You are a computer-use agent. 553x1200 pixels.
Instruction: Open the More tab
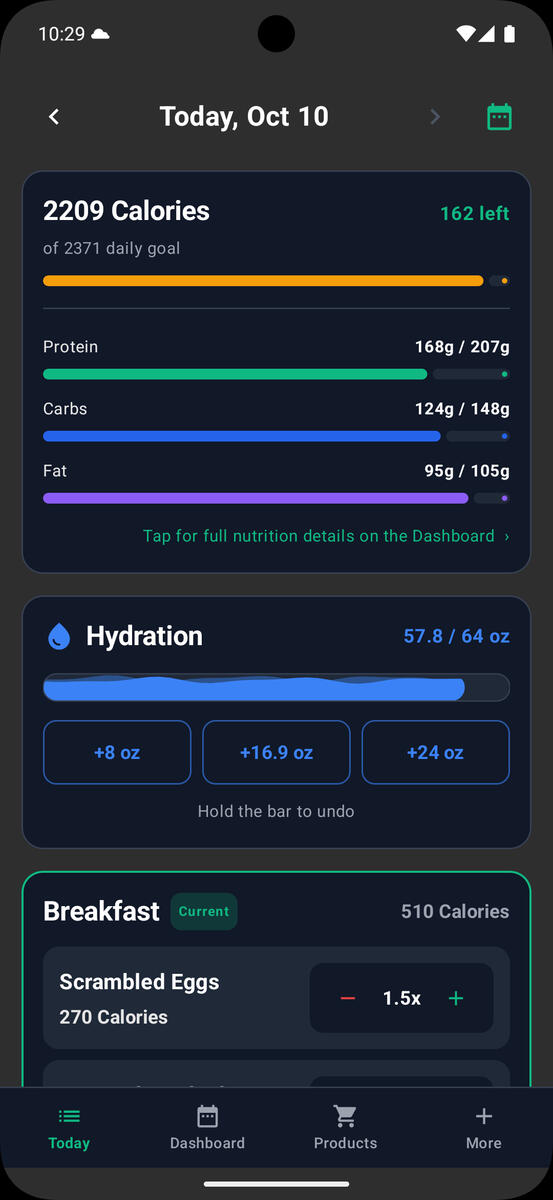tap(483, 1128)
